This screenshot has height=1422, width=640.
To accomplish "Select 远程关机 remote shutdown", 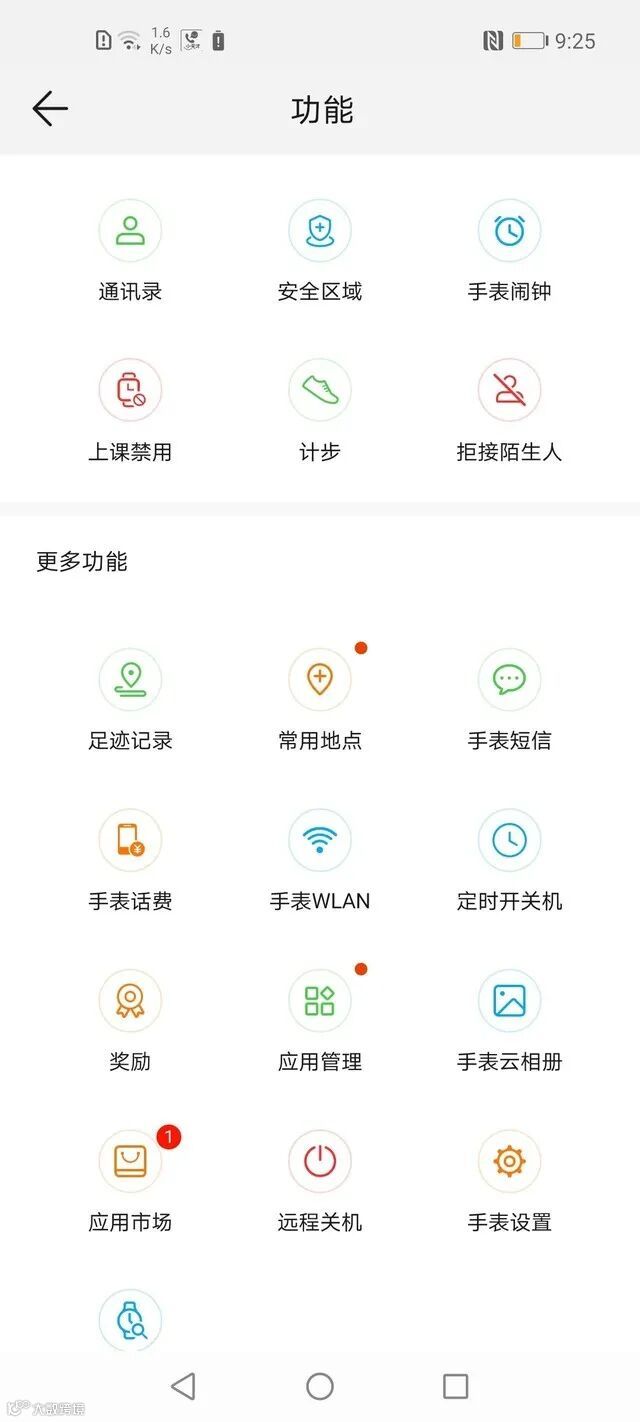I will 320,1162.
